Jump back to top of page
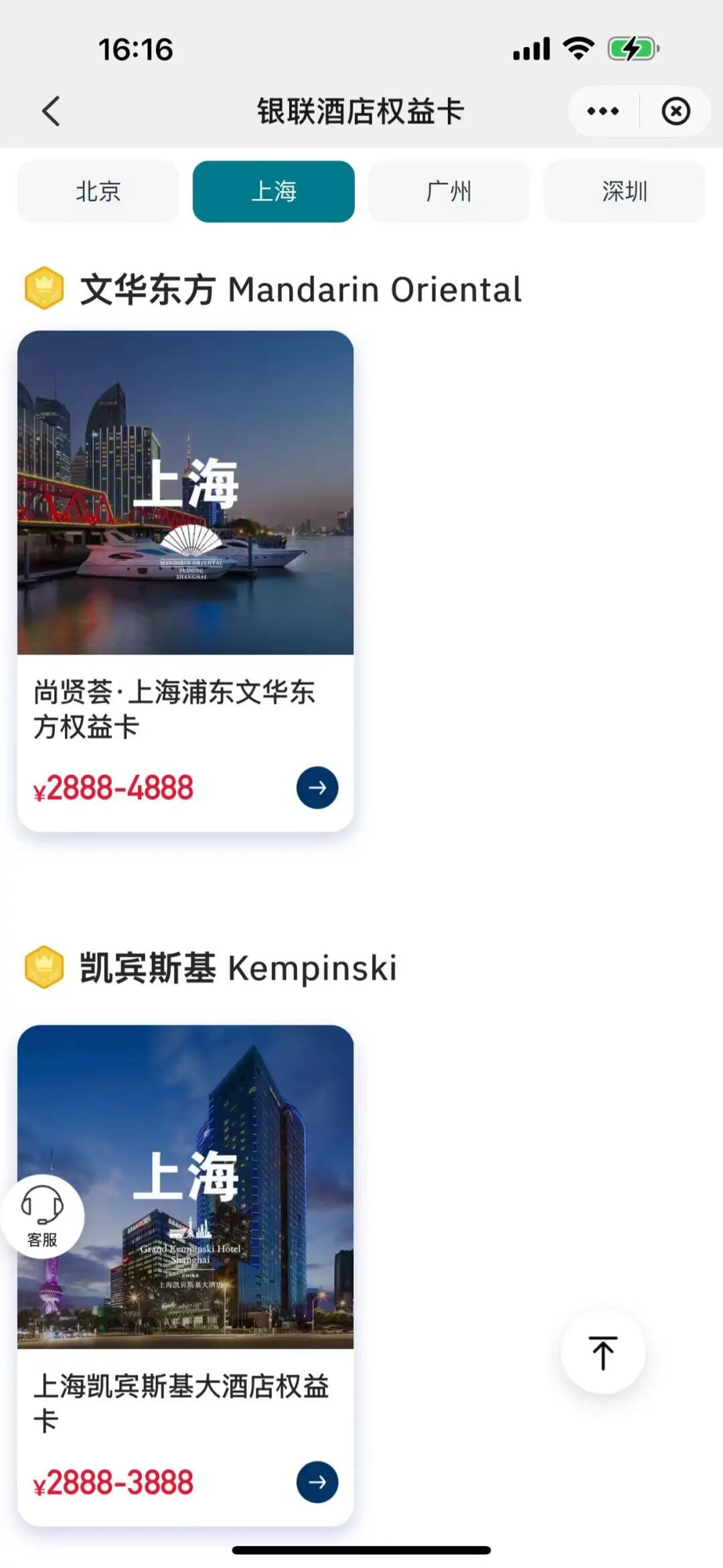The image size is (723, 1568). coord(602,1352)
